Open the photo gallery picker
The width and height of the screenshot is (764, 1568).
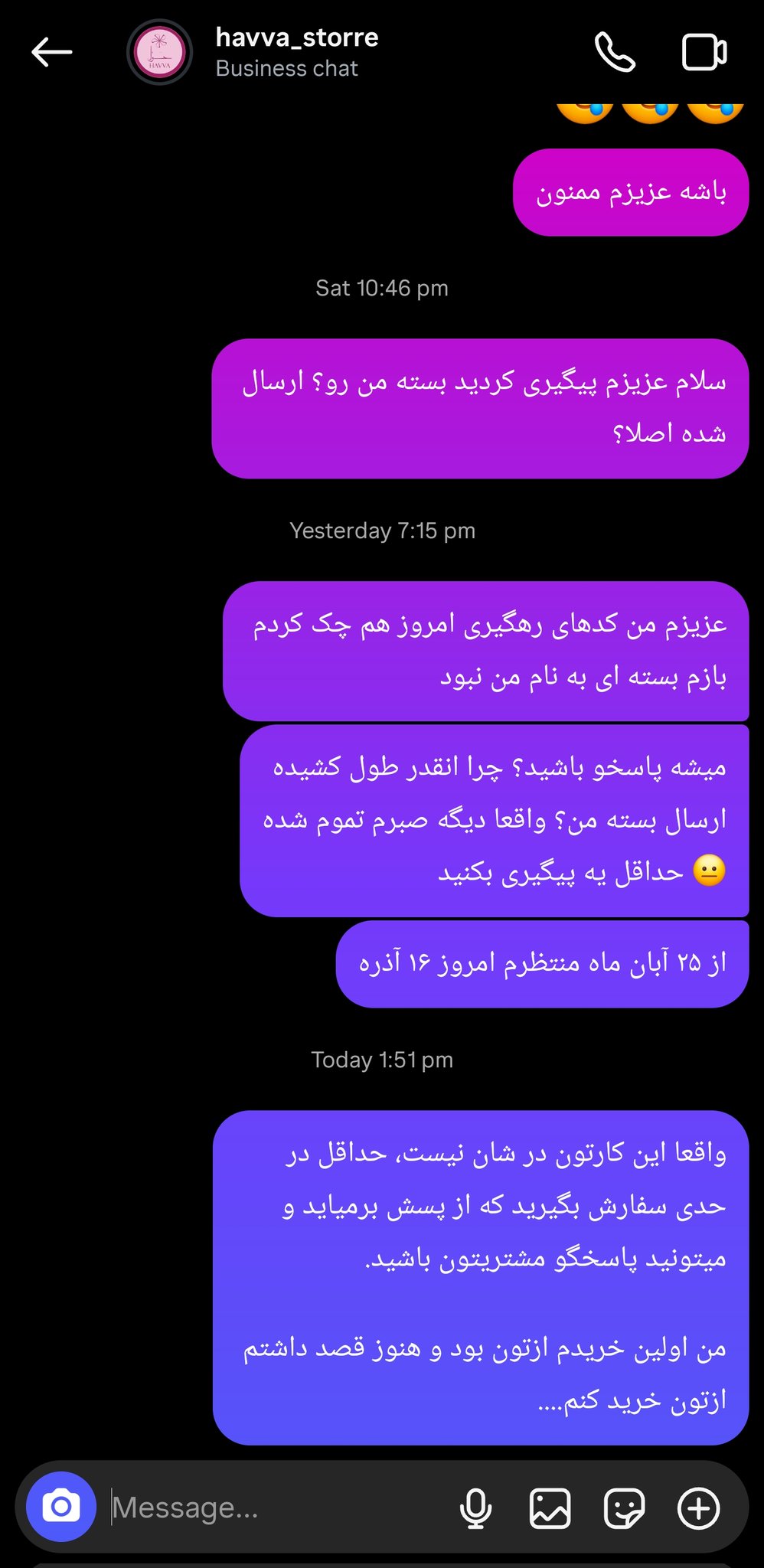(550, 1508)
